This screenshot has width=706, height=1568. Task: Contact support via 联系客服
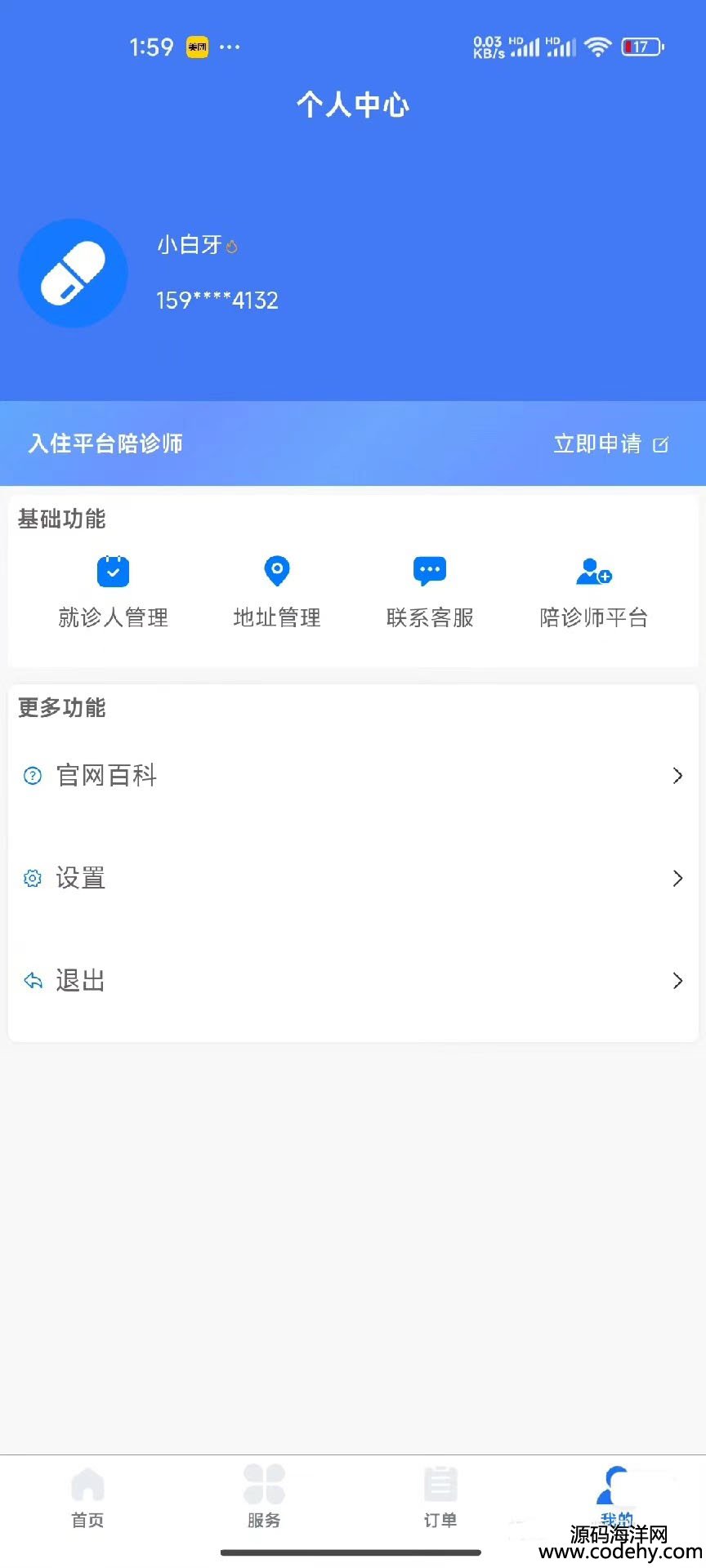point(430,593)
